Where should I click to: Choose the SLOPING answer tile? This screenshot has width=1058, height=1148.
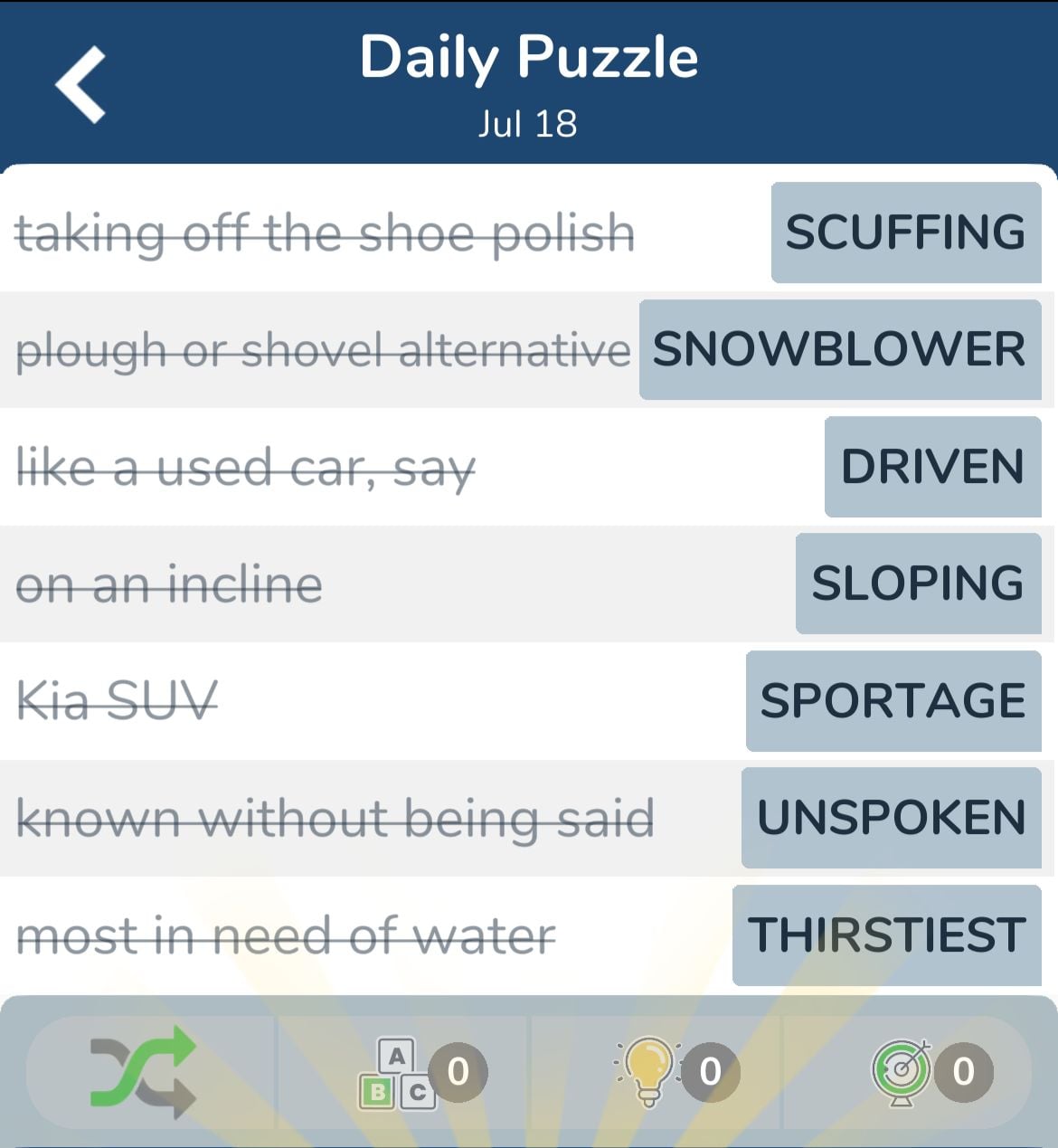point(918,583)
